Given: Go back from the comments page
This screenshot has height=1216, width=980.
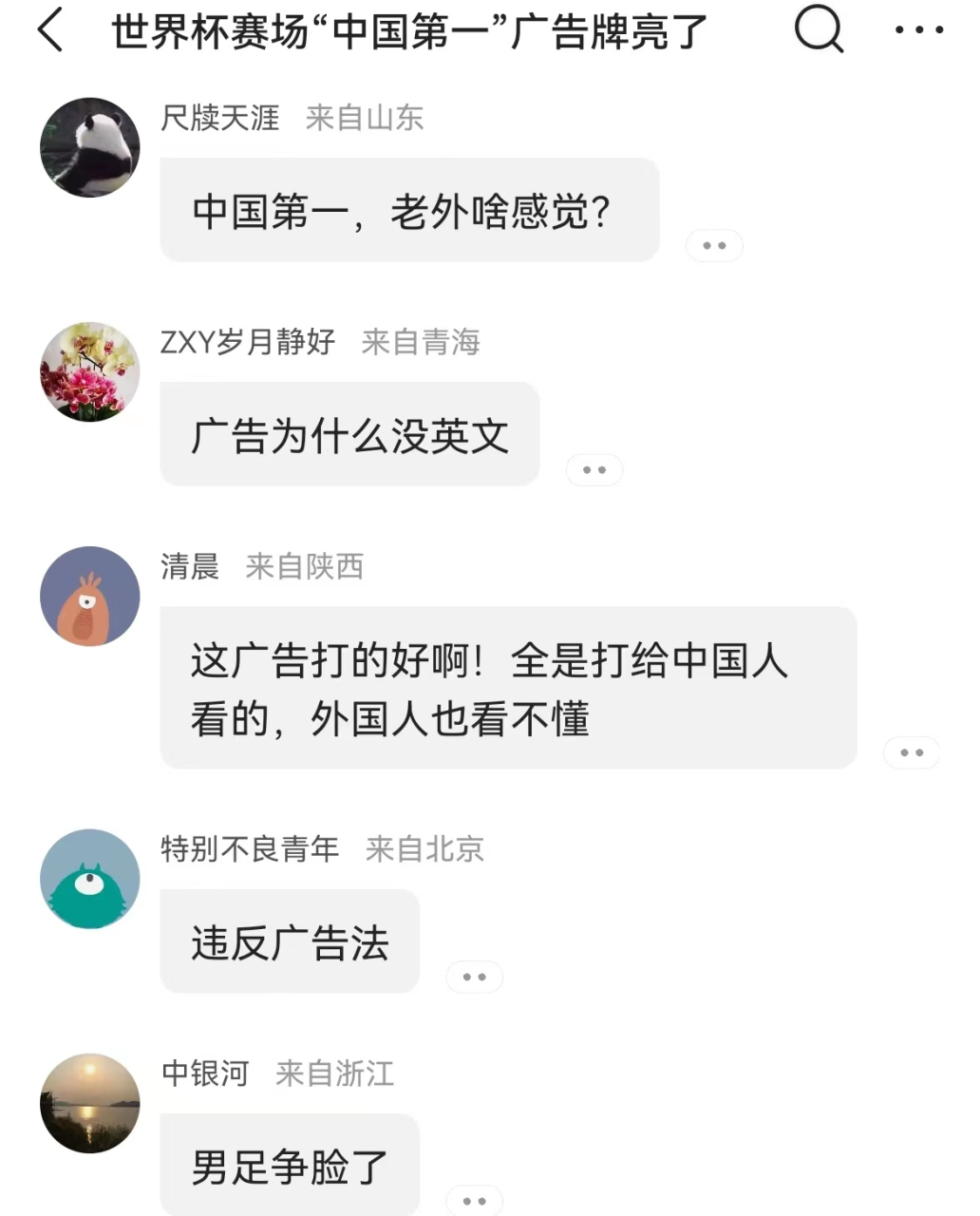Looking at the screenshot, I should [x=50, y=30].
